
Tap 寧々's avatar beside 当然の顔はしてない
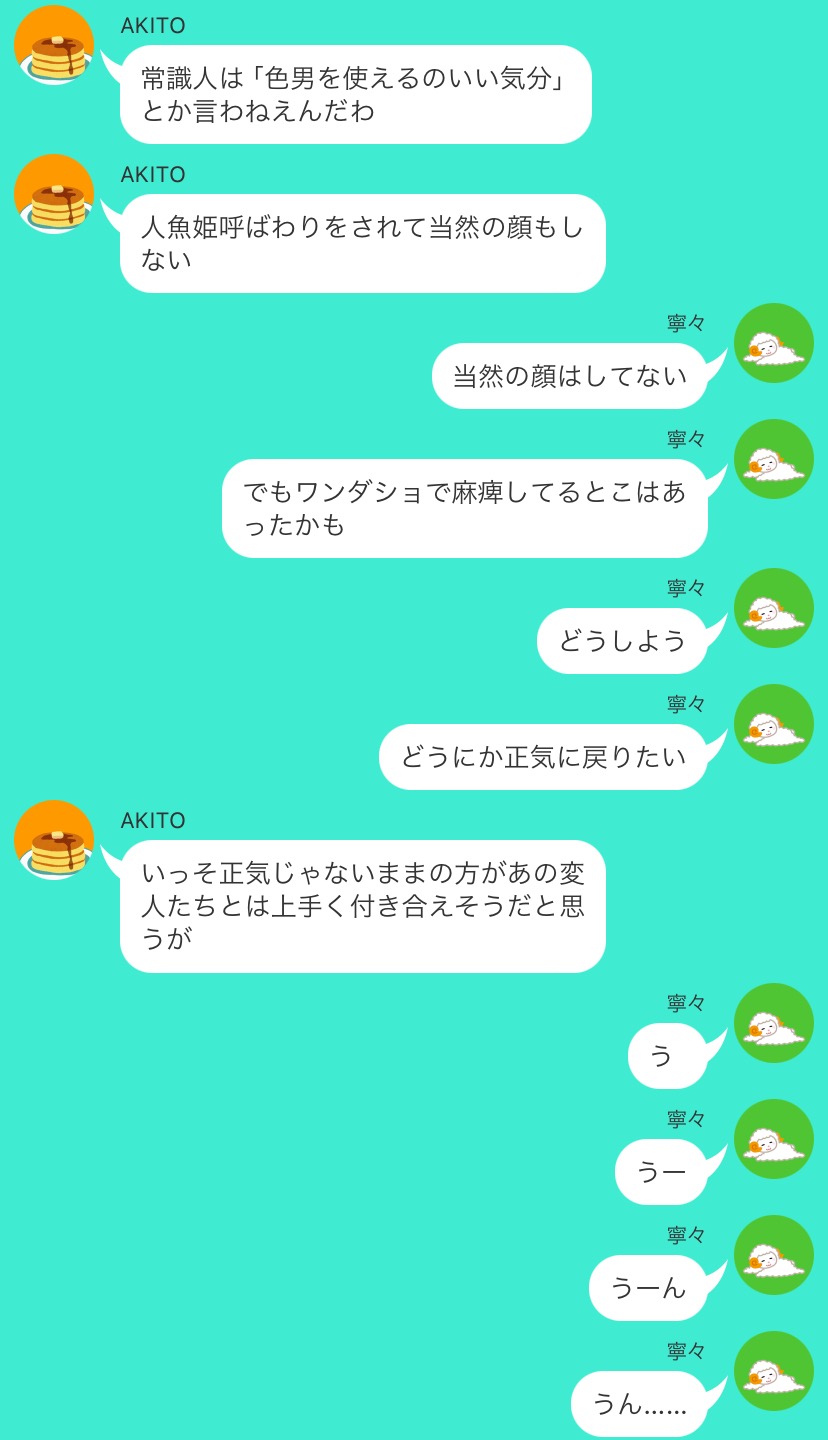[x=773, y=343]
